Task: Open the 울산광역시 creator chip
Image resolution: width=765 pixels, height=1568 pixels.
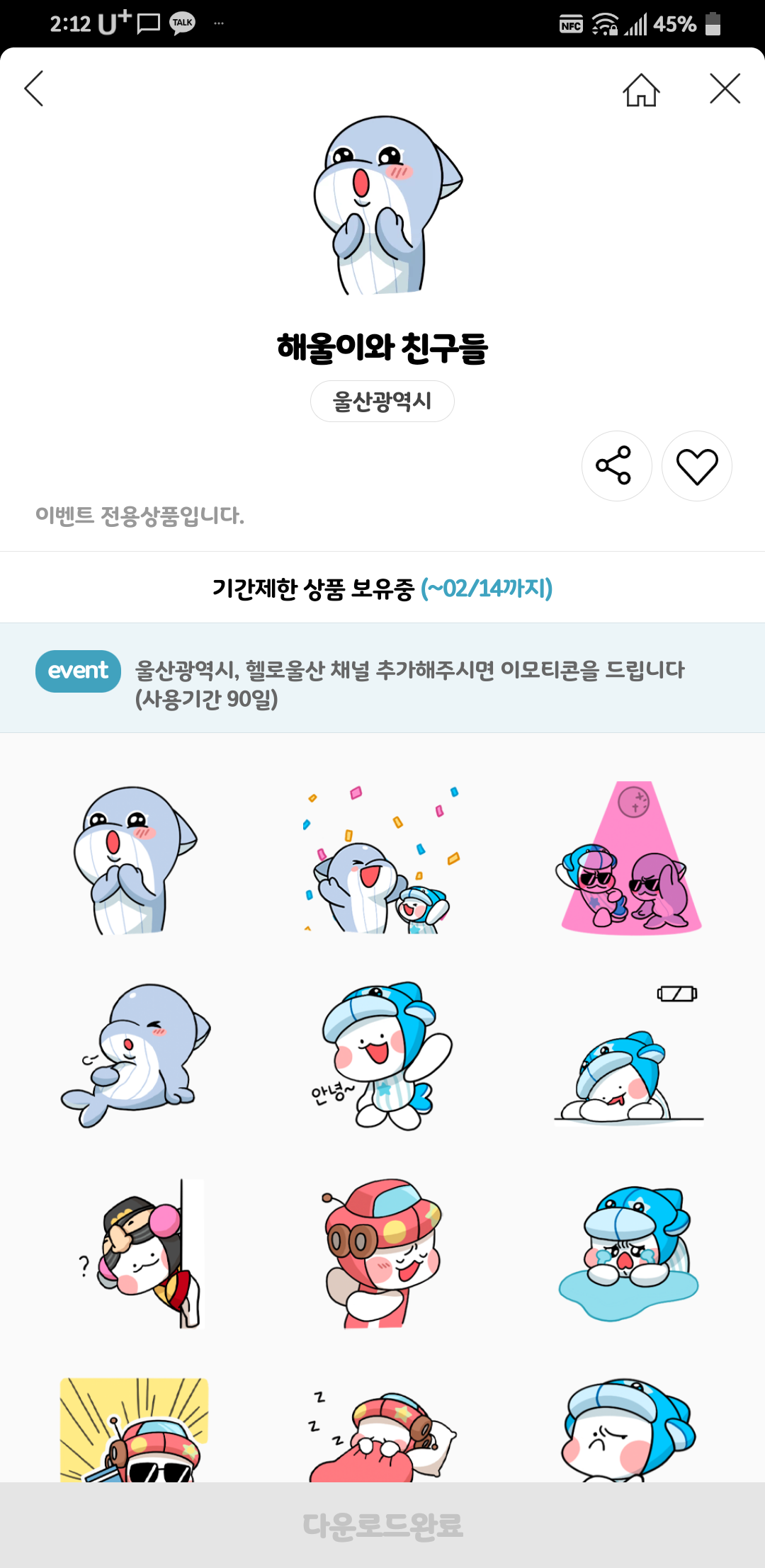Action: point(382,402)
